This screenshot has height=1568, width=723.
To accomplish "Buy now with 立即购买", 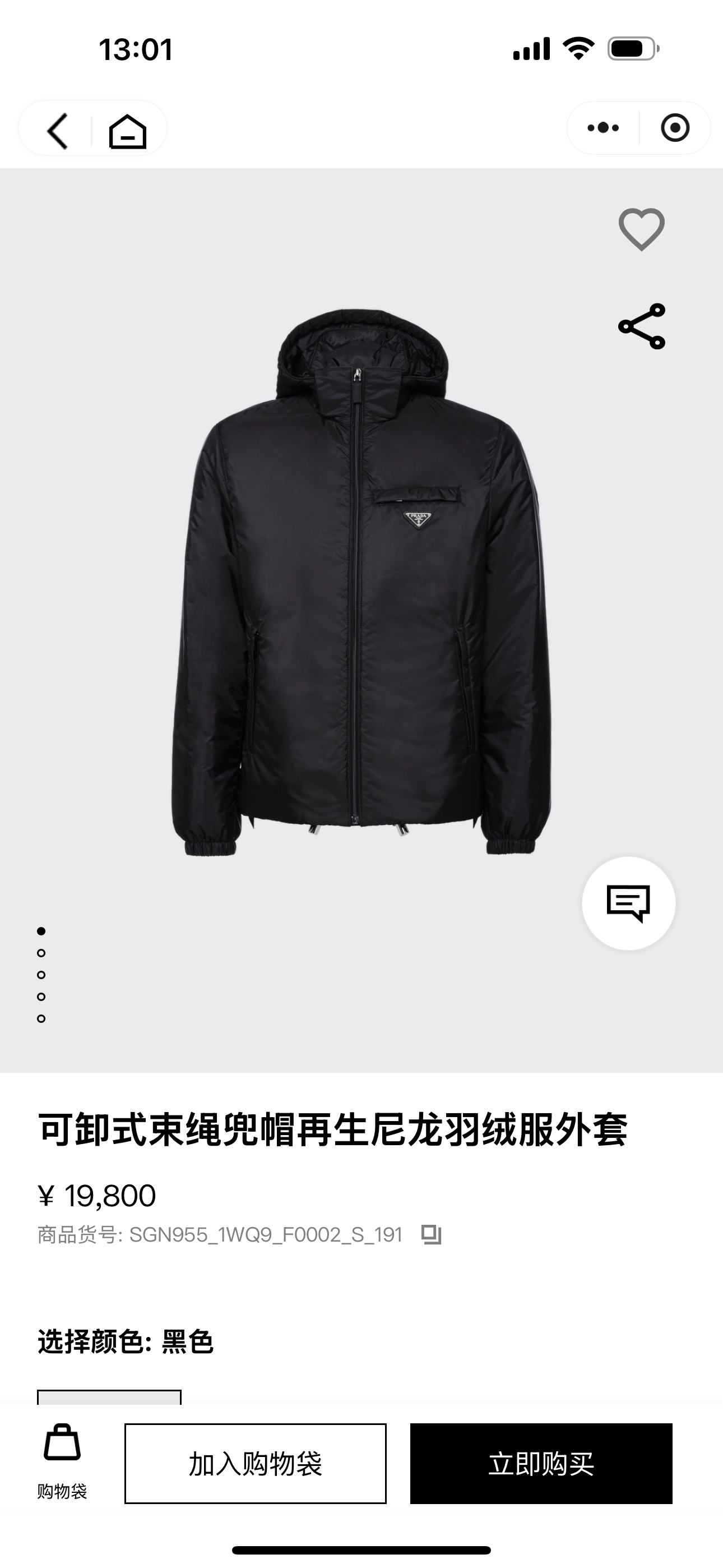I will (x=541, y=1464).
